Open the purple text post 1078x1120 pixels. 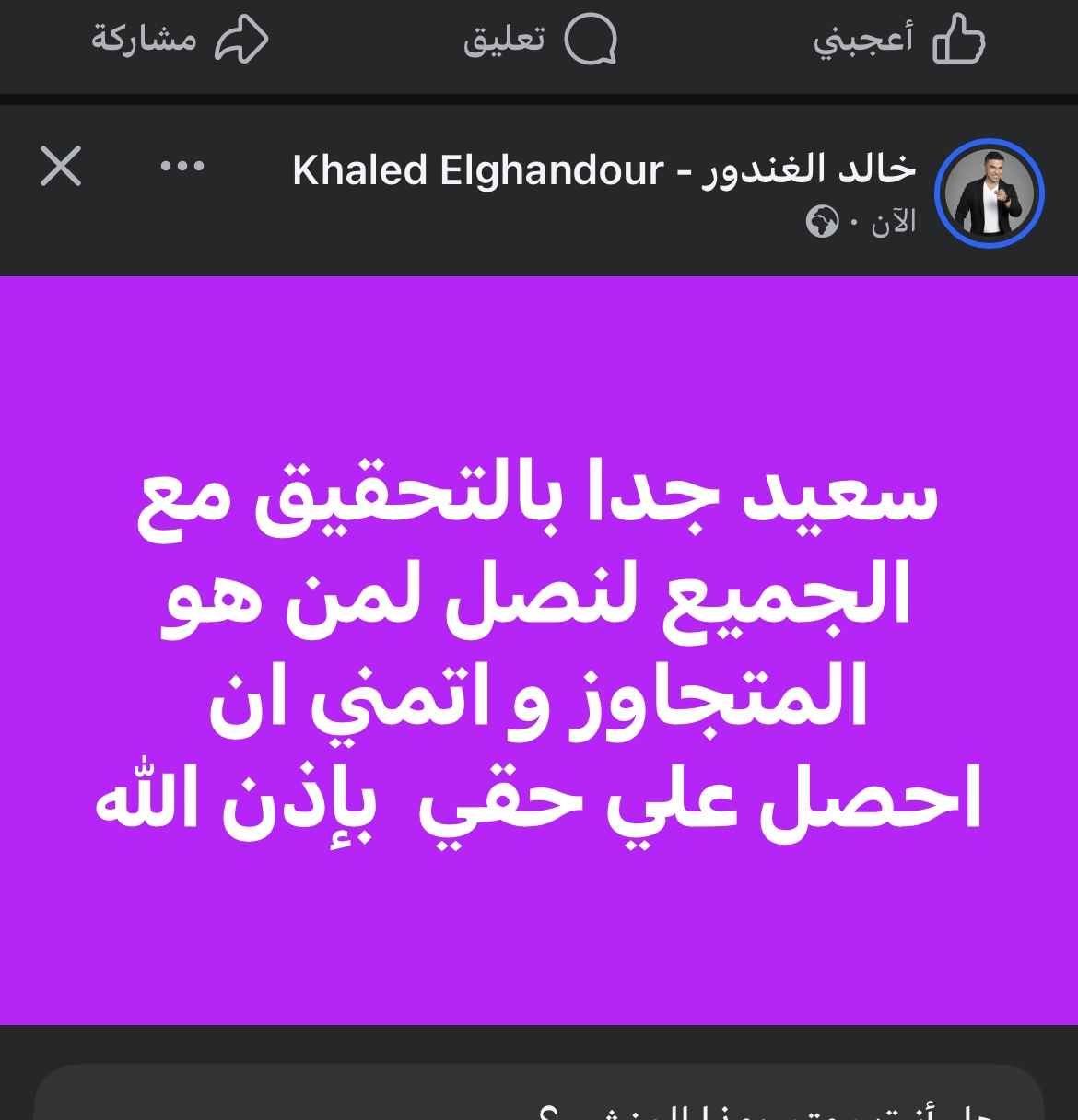(539, 649)
